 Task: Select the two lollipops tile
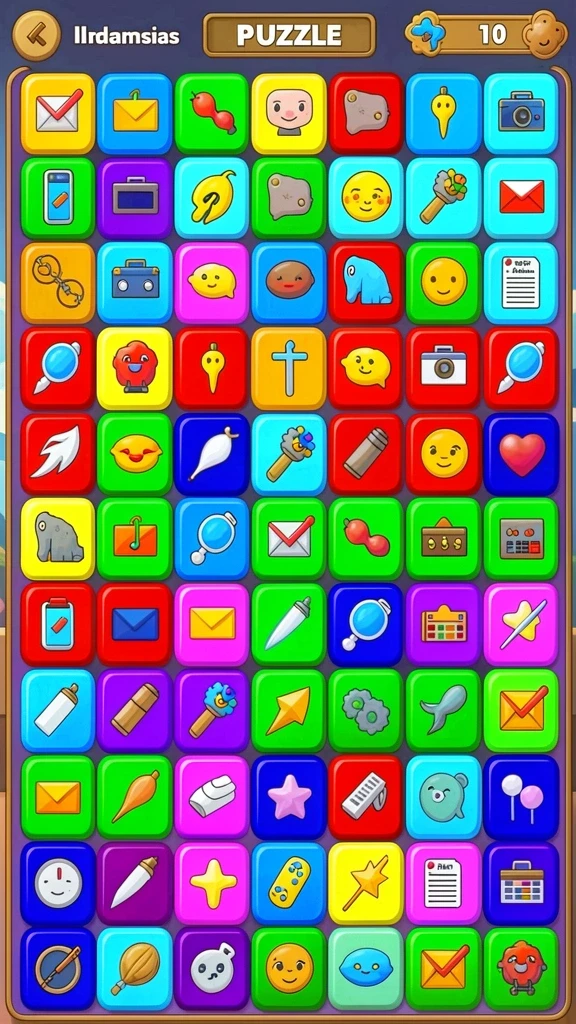pyautogui.click(x=520, y=797)
